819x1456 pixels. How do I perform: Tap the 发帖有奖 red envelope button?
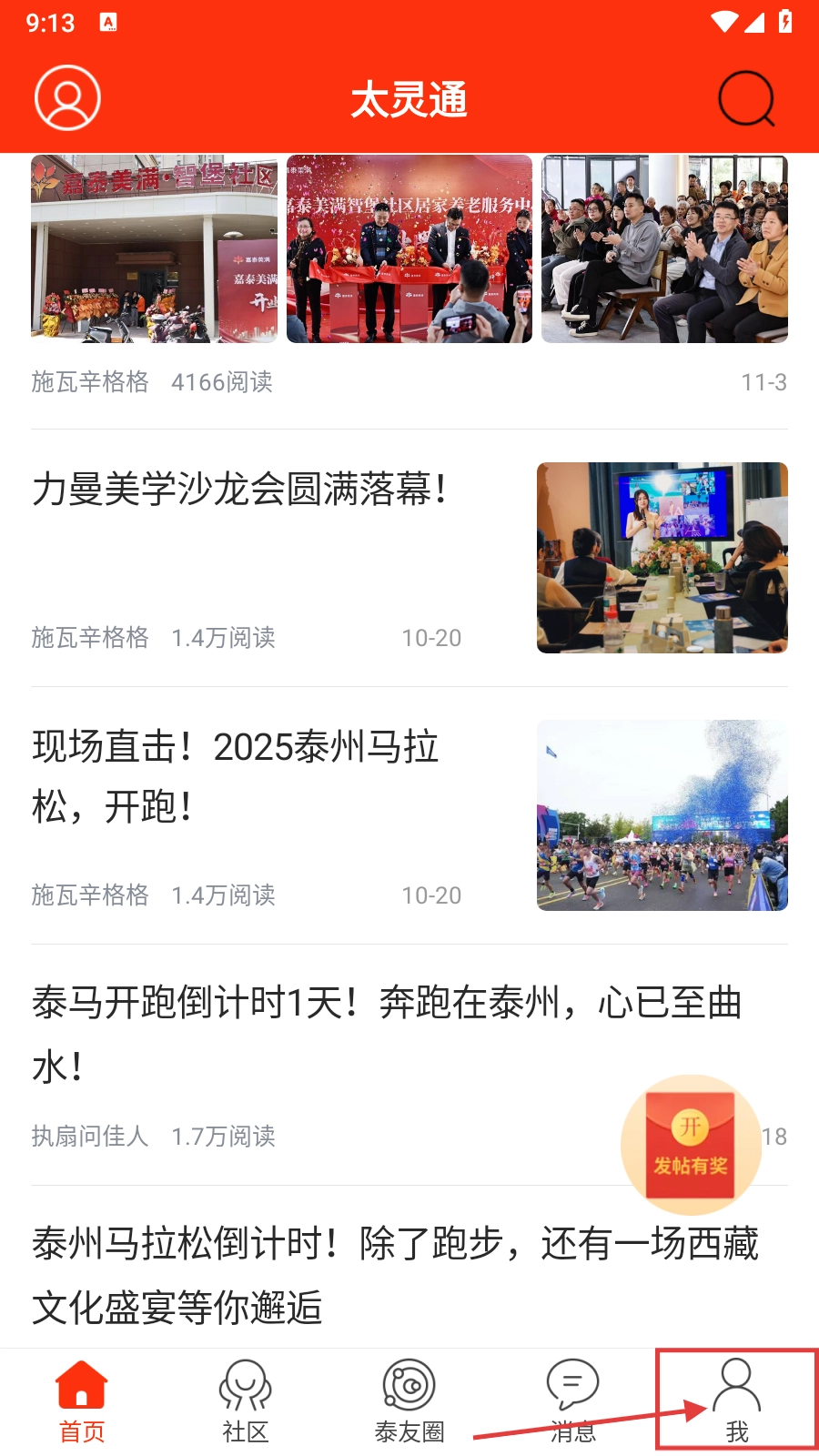[x=691, y=1145]
